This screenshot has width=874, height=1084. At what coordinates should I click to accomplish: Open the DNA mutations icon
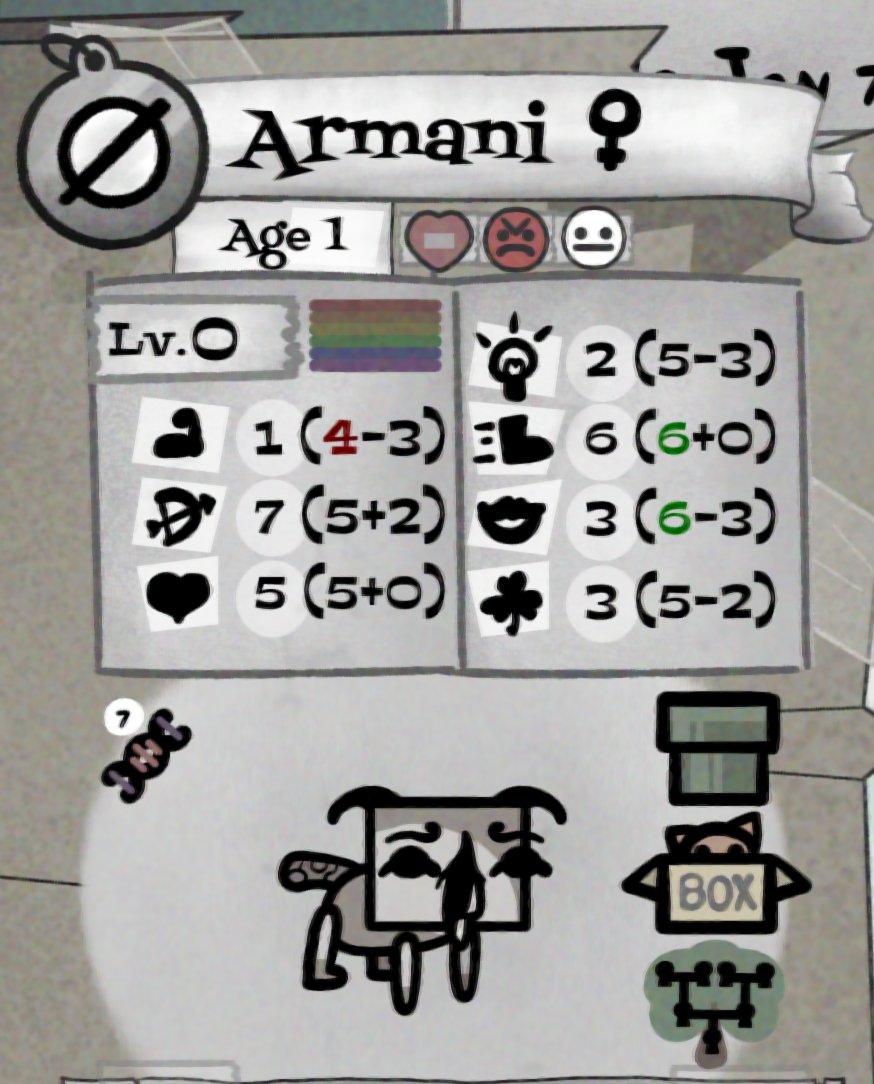pos(146,754)
